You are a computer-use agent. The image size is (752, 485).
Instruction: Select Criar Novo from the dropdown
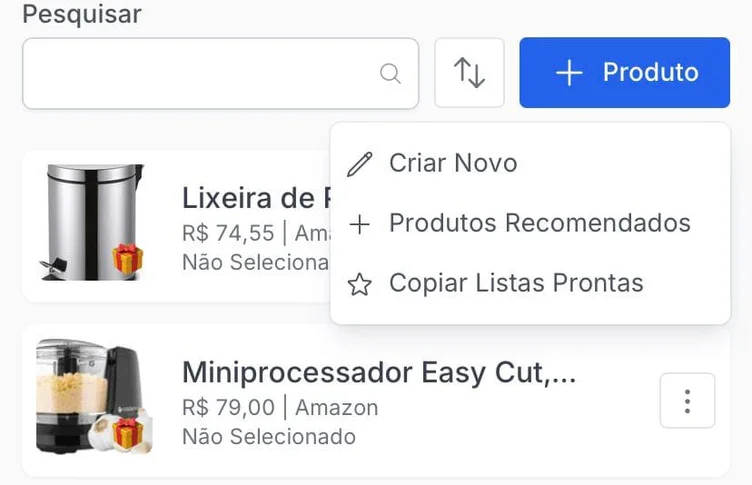[452, 163]
